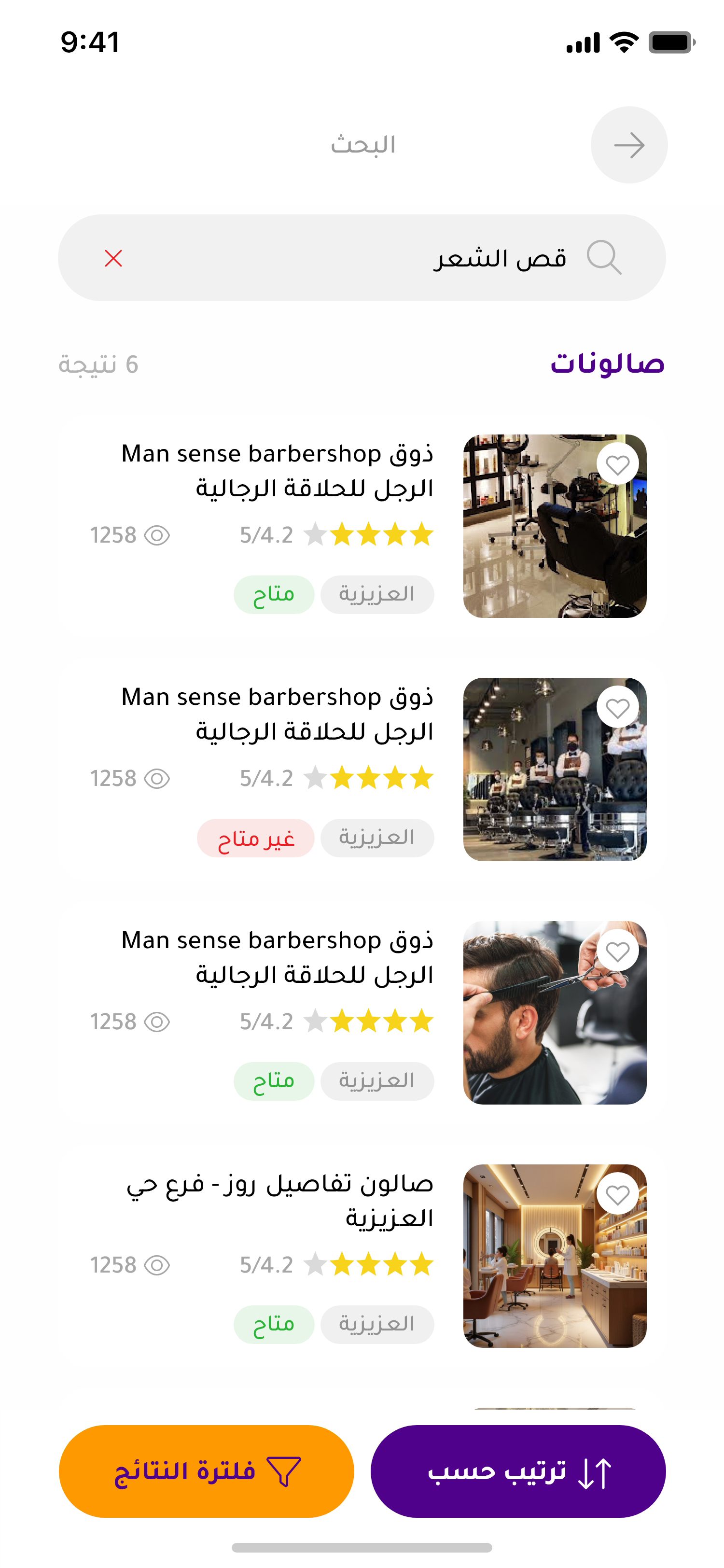Clear the search text with red X
This screenshot has width=724, height=1568.
pyautogui.click(x=113, y=258)
